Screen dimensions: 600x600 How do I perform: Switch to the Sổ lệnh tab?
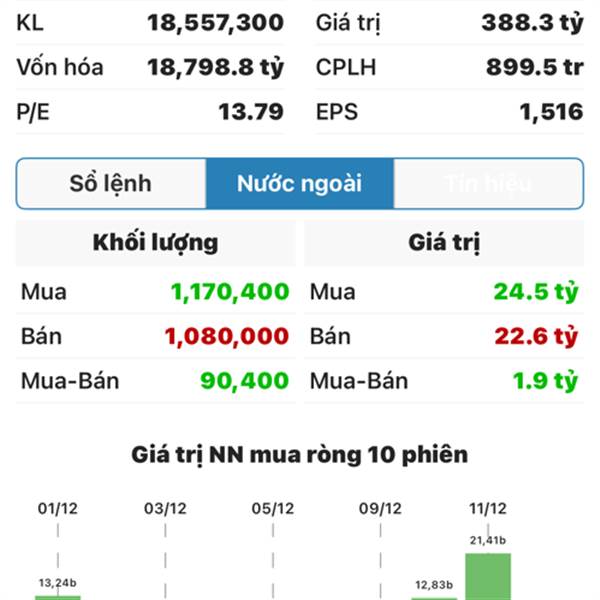point(111,184)
